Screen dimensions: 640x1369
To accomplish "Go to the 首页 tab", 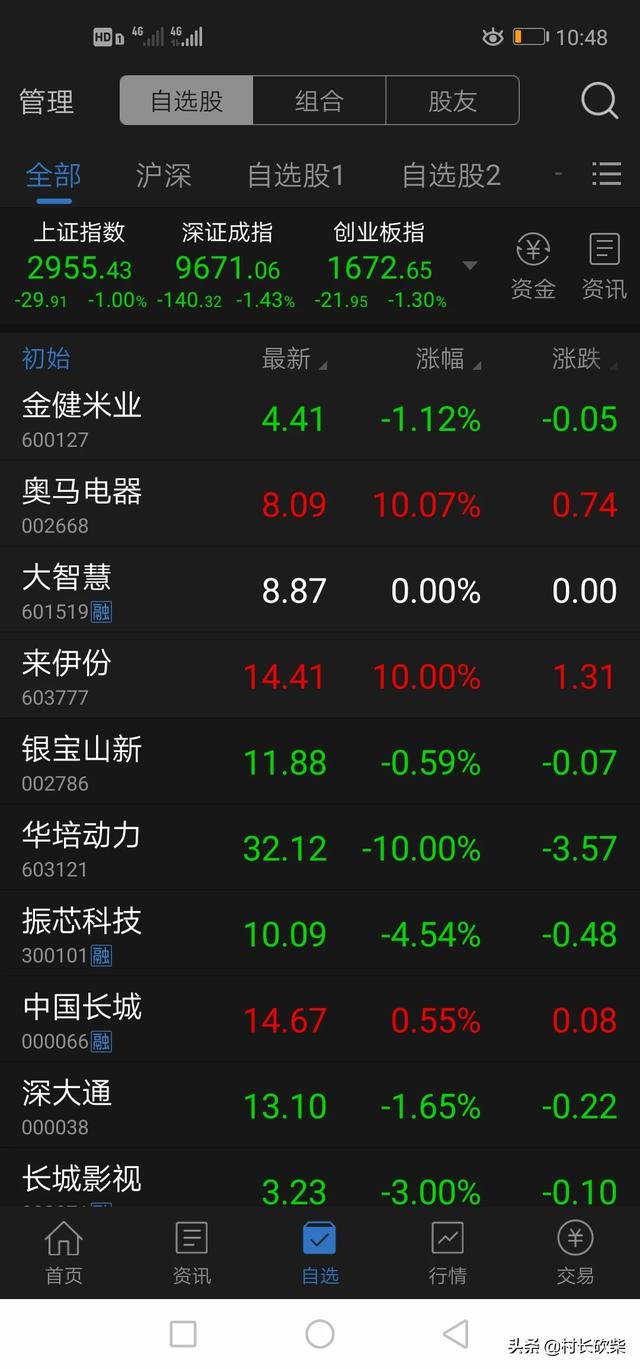I will tap(63, 1252).
